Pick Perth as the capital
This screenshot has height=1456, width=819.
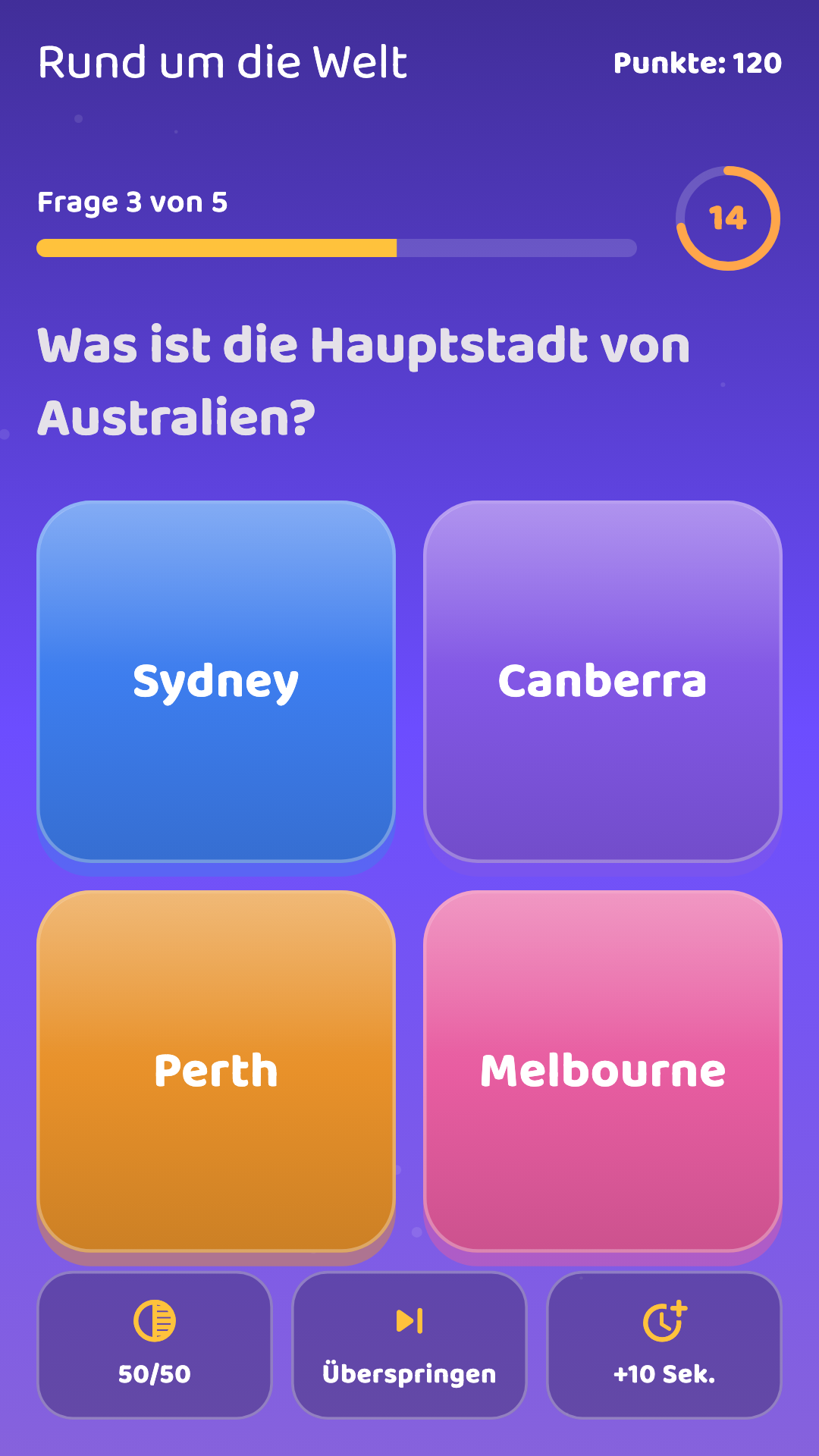point(216,1071)
